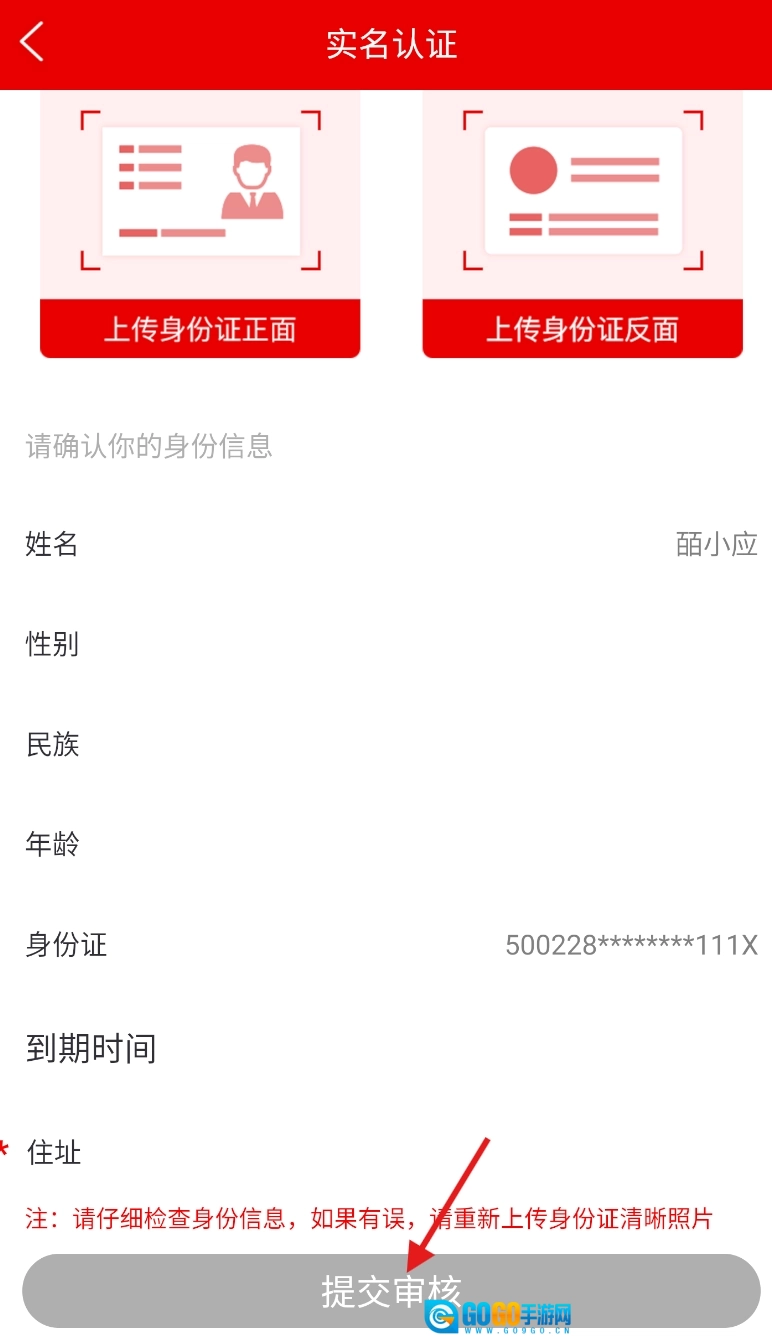Image resolution: width=772 pixels, height=1344 pixels.
Task: Go back from 实名认证 page
Action: coord(32,44)
